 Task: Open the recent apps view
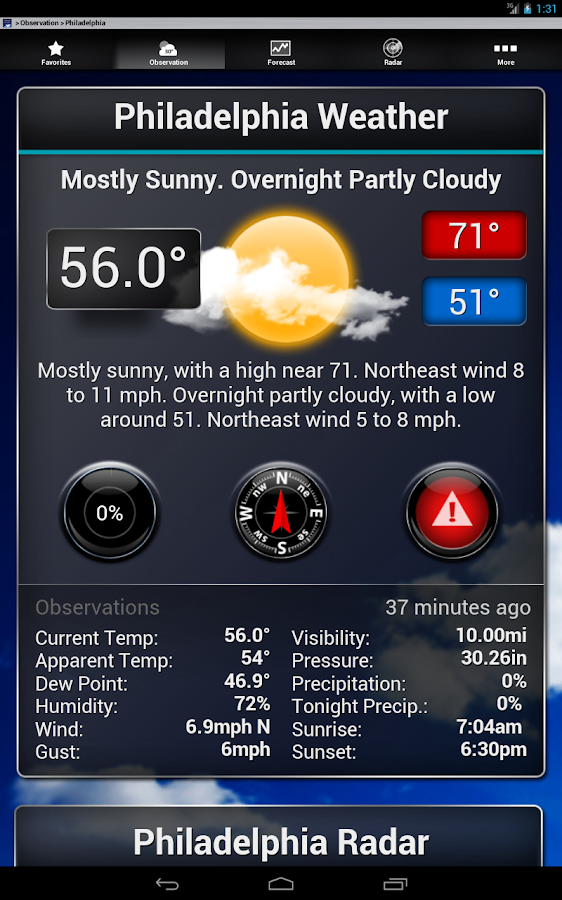(x=394, y=884)
